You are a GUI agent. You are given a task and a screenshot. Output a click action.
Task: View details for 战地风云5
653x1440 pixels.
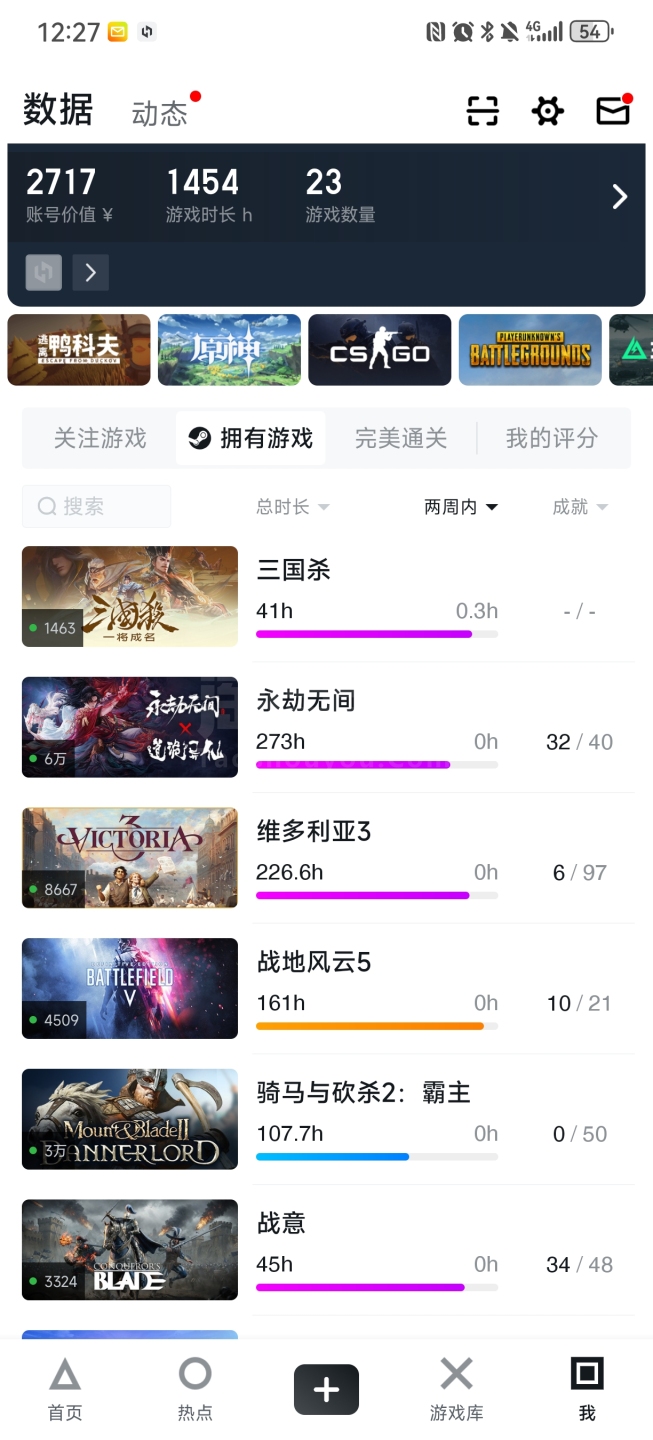[x=314, y=962]
